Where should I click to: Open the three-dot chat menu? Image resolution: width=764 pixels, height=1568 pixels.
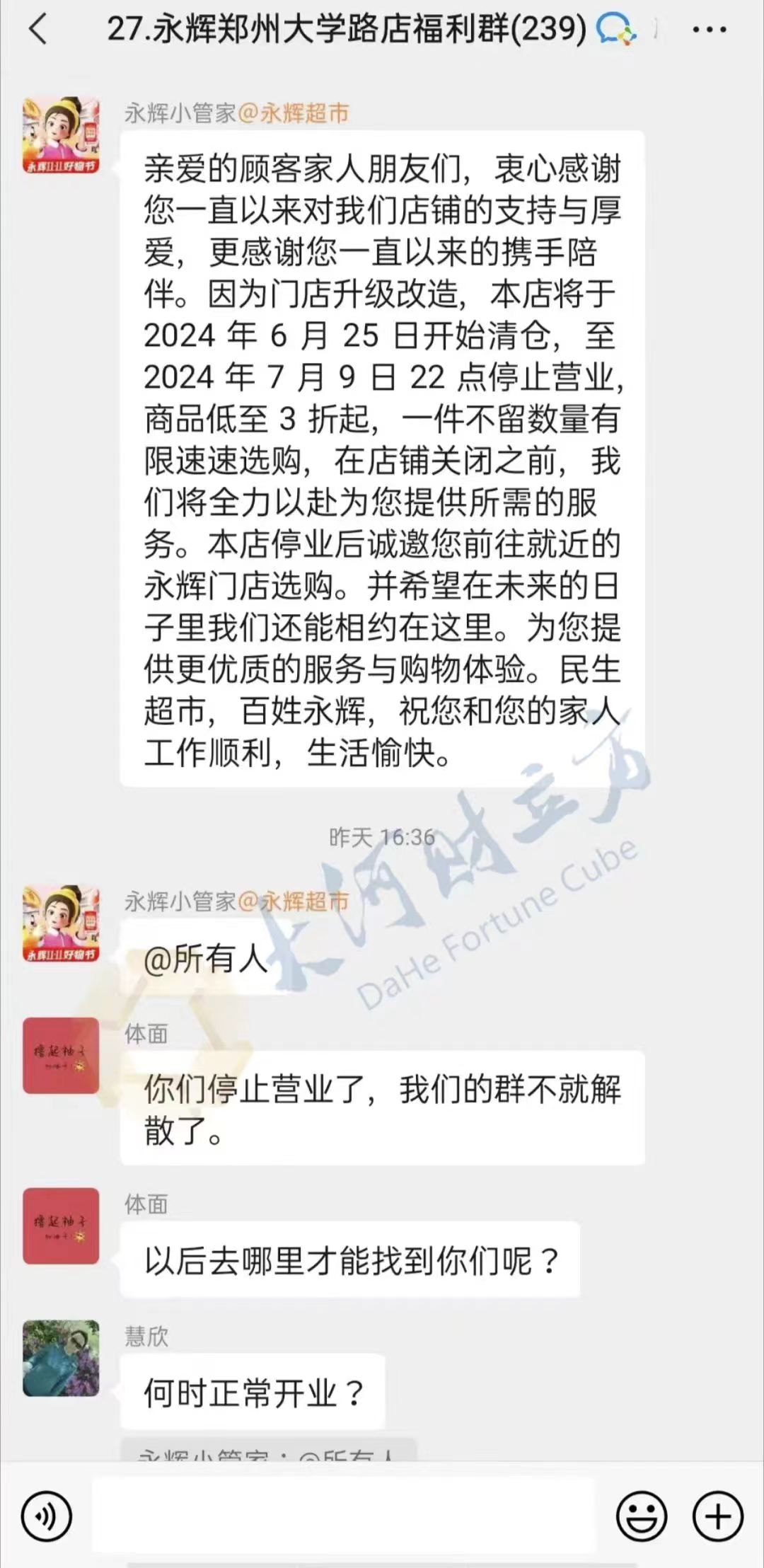pyautogui.click(x=708, y=30)
